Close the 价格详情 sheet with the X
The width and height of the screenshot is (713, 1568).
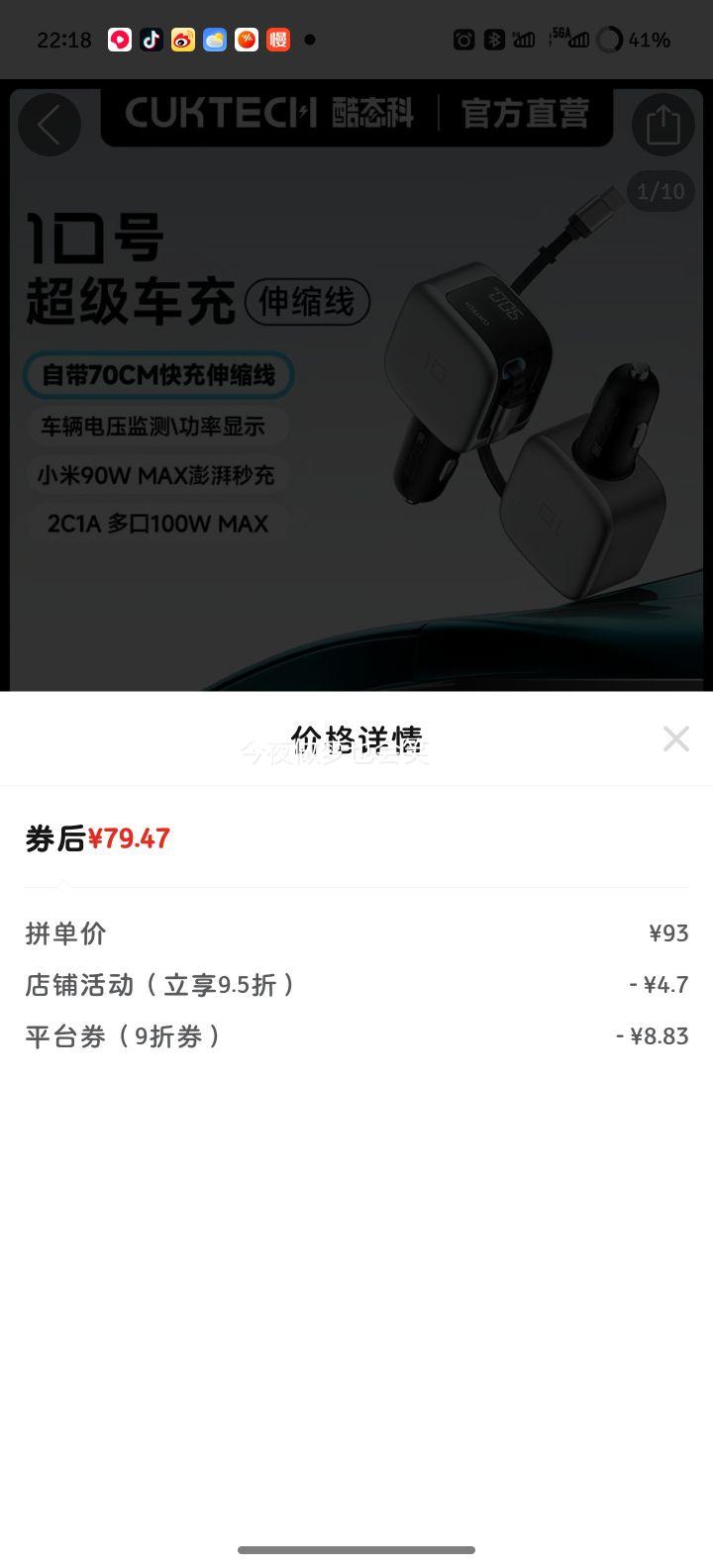pyautogui.click(x=676, y=738)
